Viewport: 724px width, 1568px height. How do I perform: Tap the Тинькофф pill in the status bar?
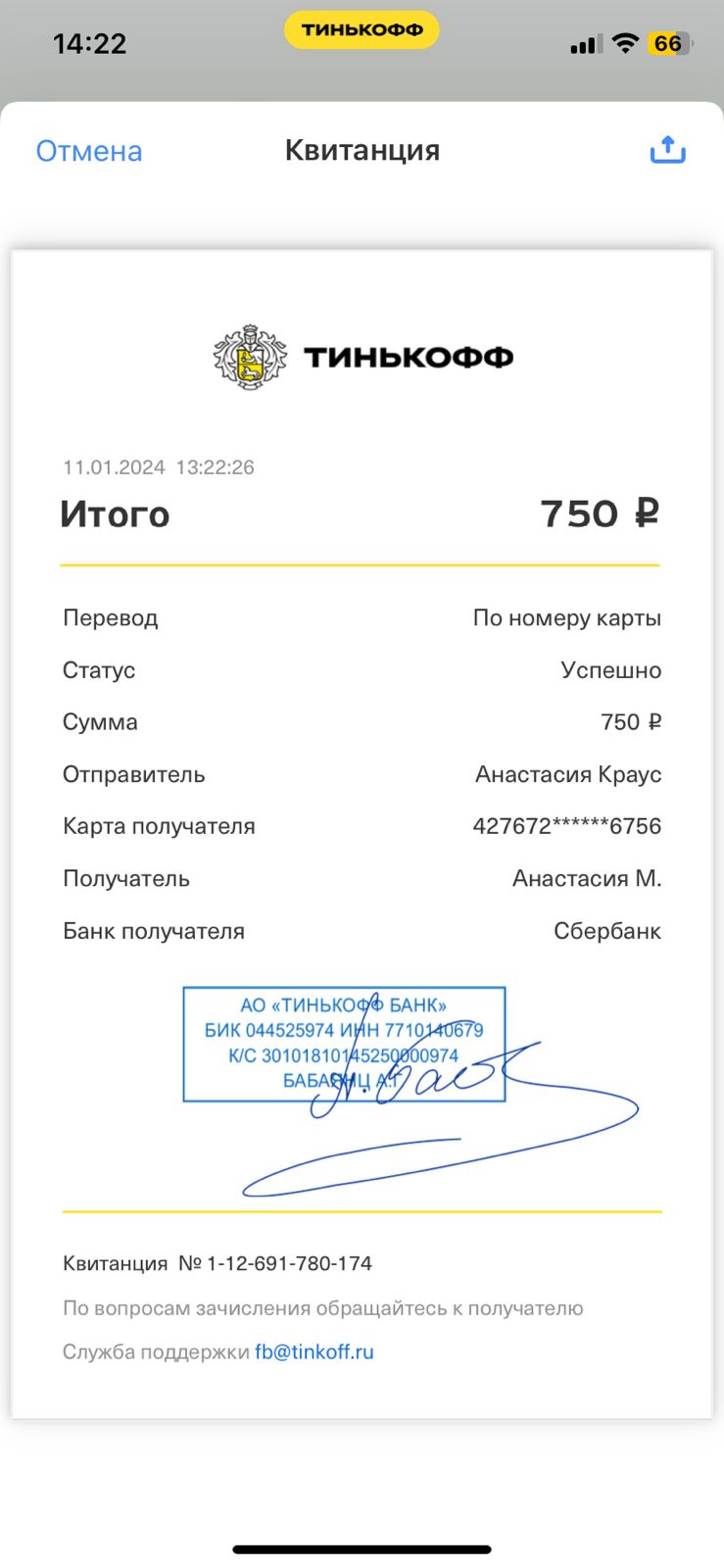coord(362,29)
